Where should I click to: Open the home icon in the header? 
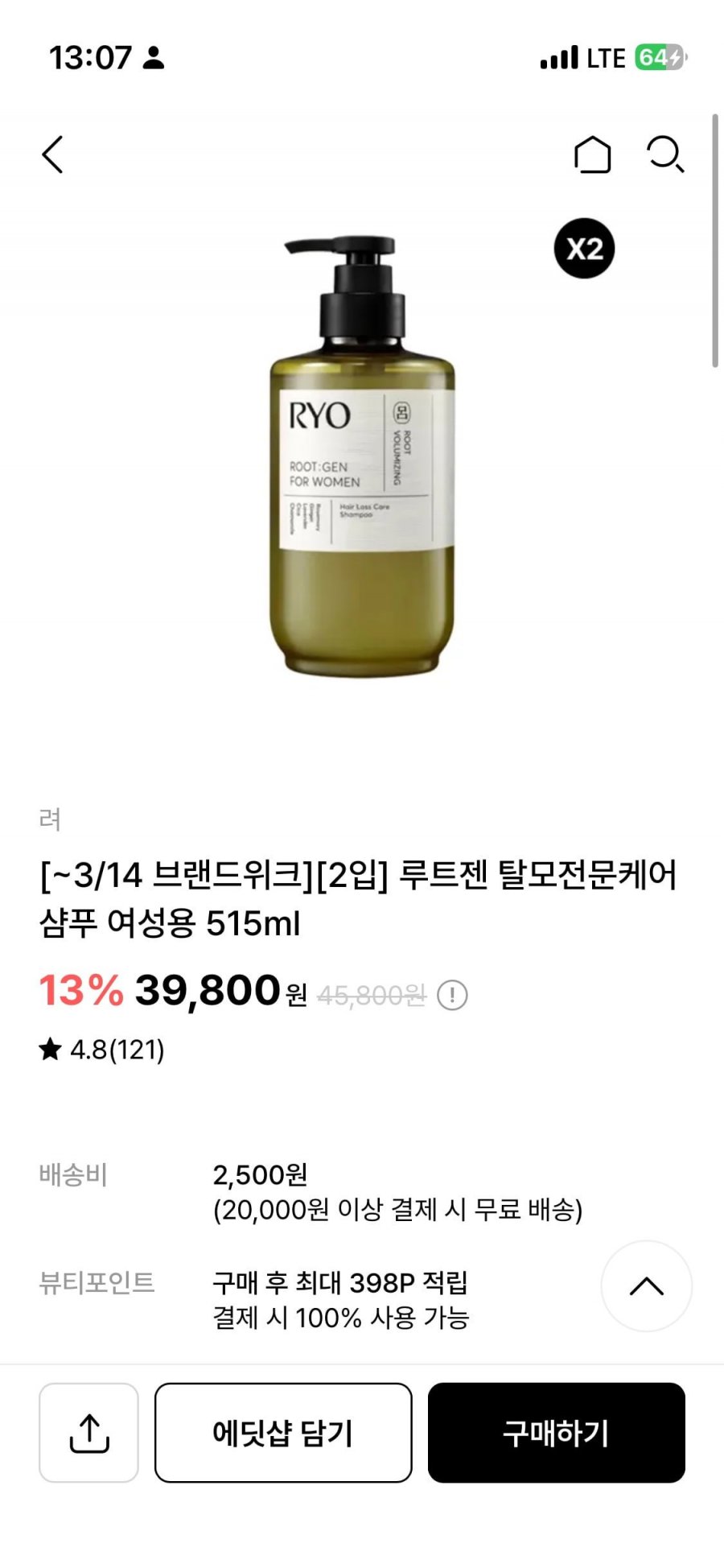point(592,154)
